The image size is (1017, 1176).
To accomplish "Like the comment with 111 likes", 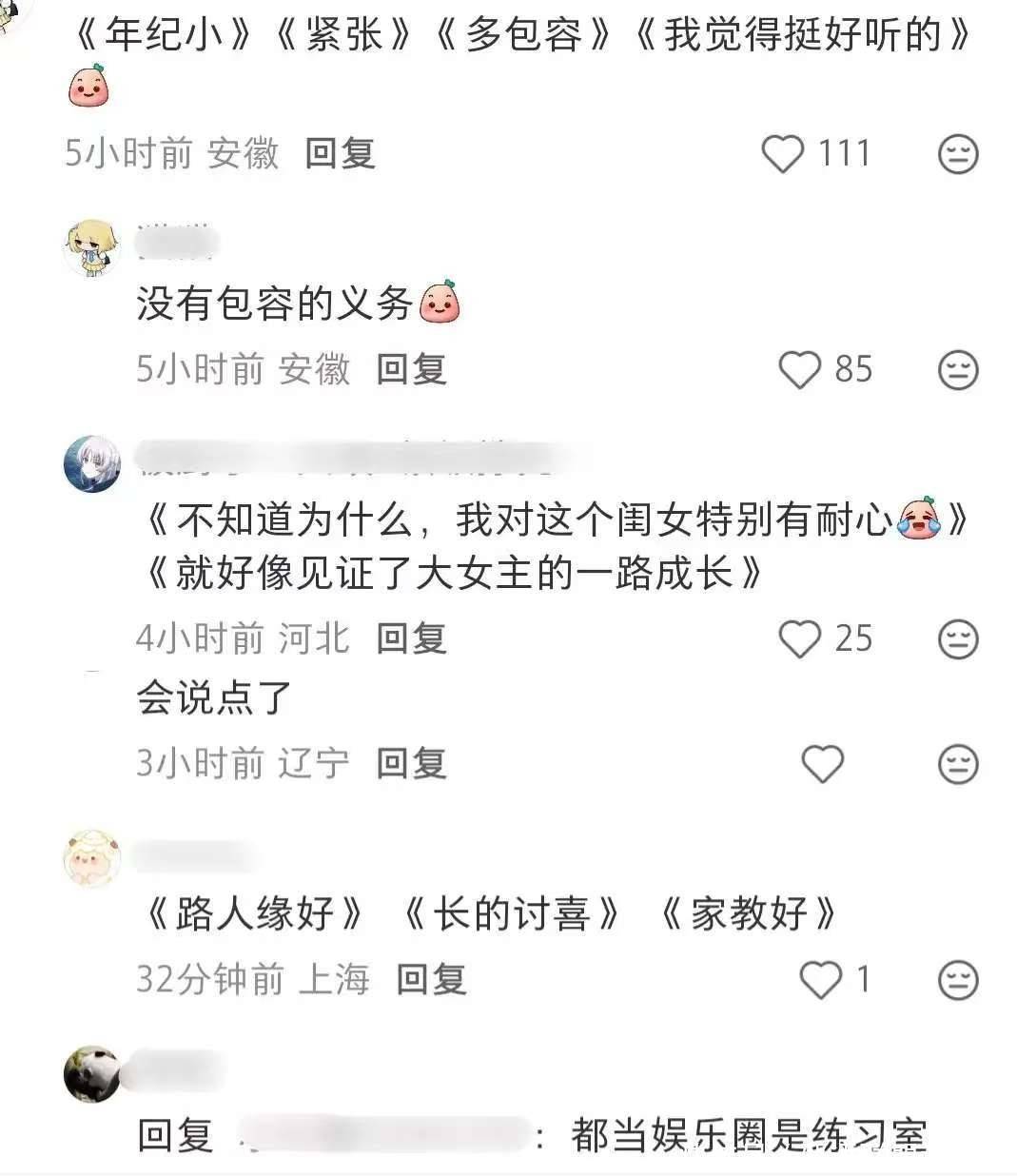I will point(783,153).
